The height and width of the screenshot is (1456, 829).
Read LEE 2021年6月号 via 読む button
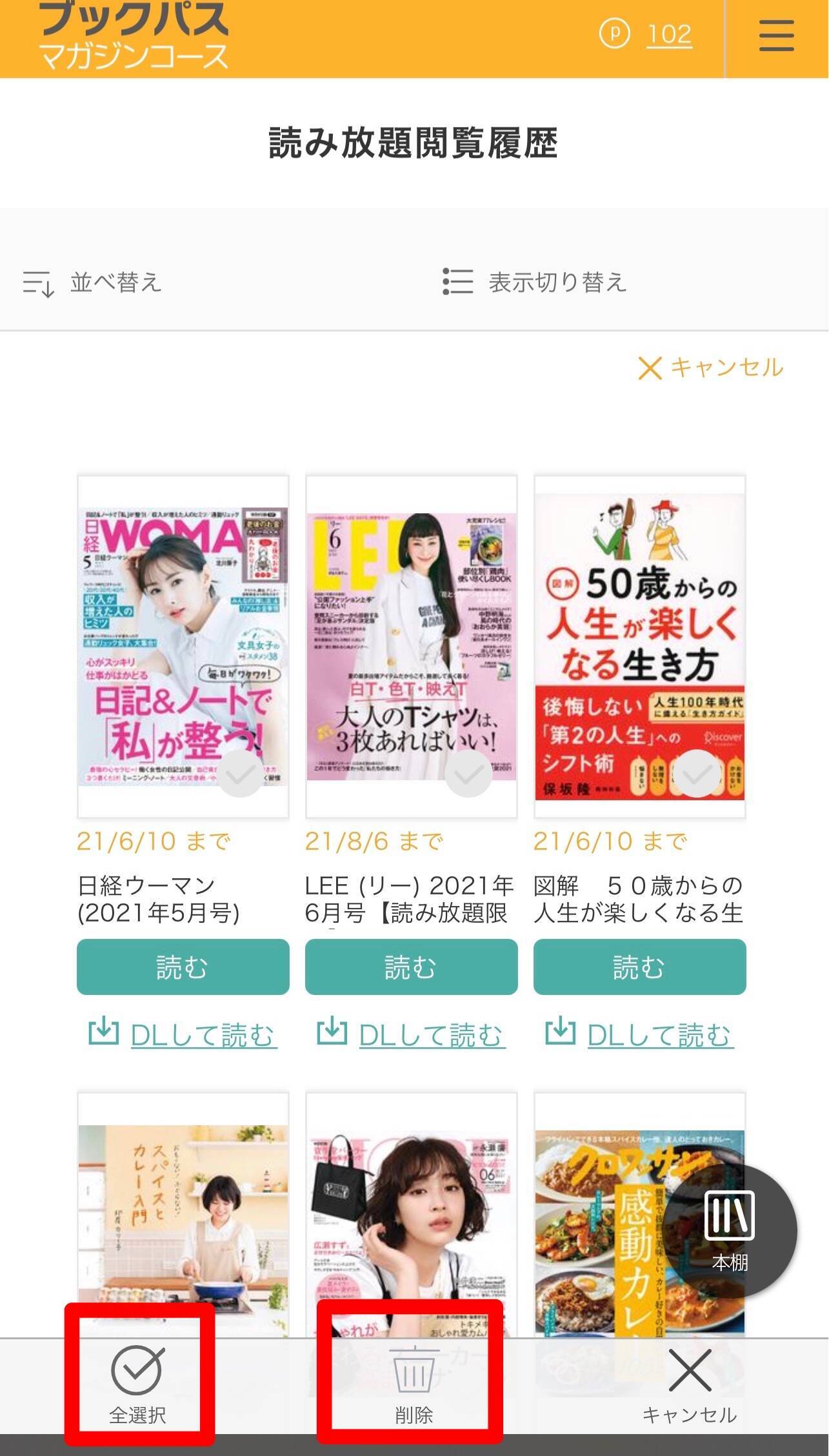coord(411,967)
